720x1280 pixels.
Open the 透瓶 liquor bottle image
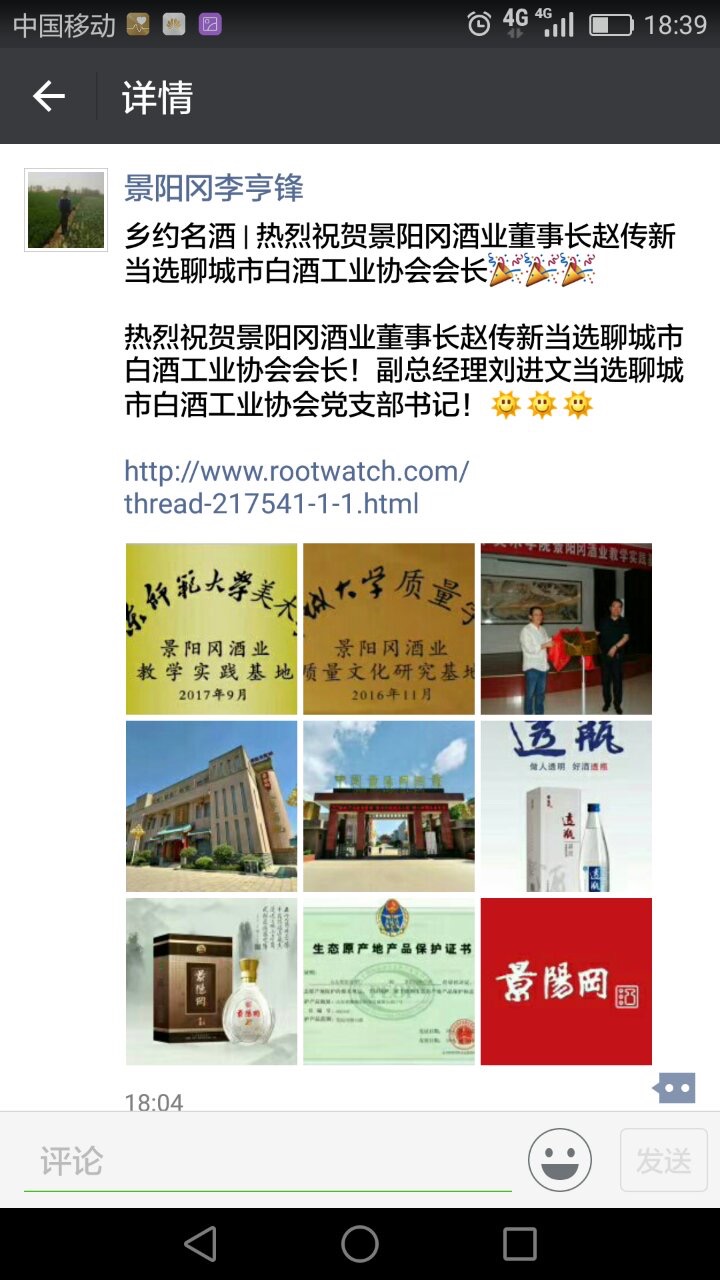point(566,805)
